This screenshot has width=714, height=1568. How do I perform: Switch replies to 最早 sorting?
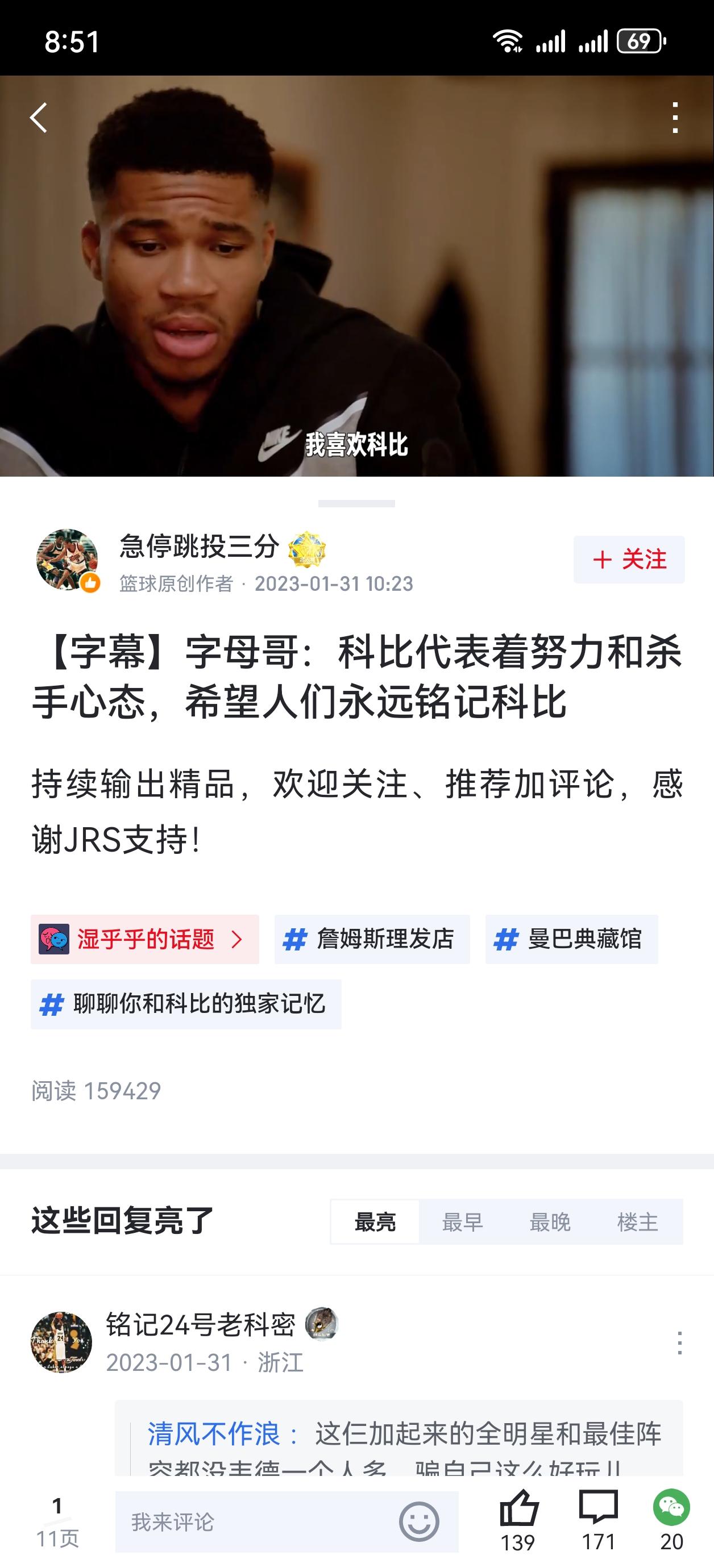pyautogui.click(x=462, y=1221)
